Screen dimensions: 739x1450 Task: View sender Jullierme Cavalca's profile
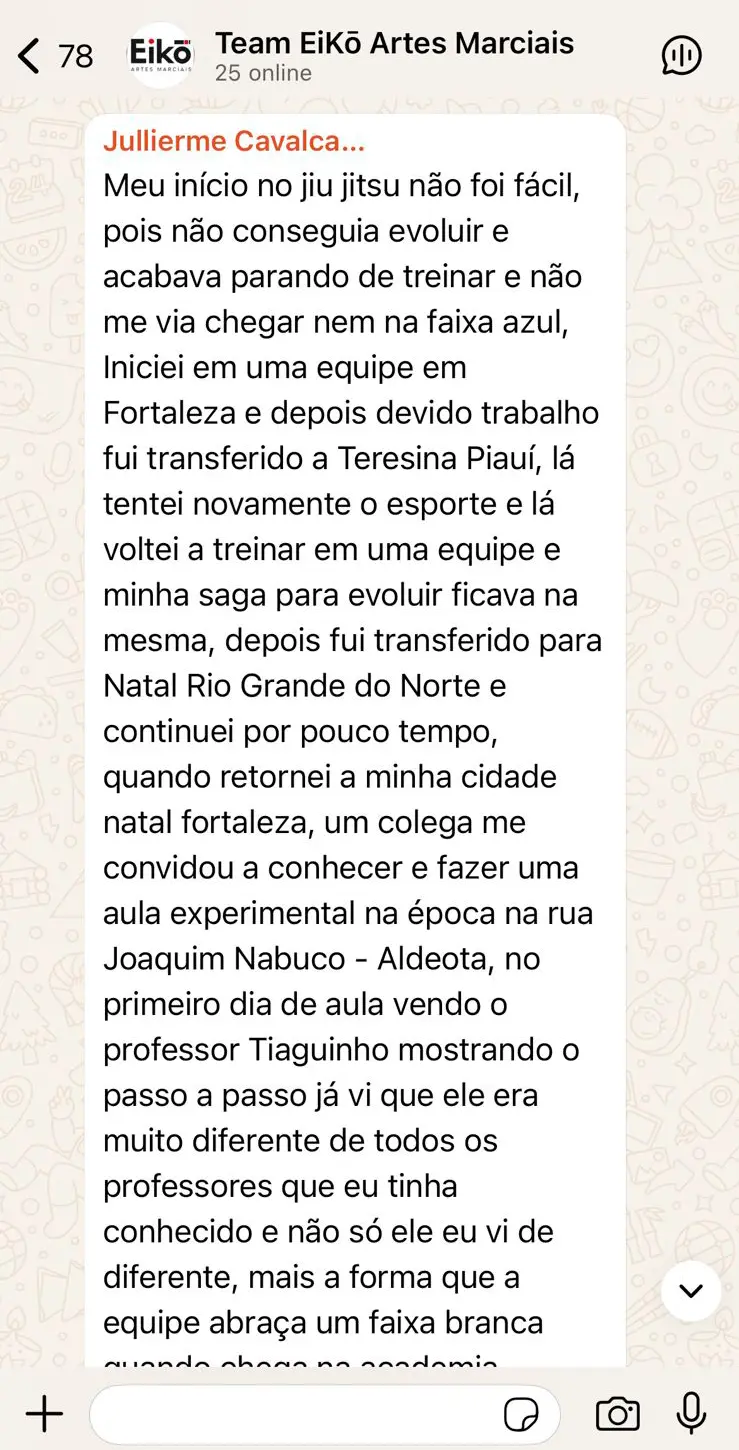click(233, 142)
